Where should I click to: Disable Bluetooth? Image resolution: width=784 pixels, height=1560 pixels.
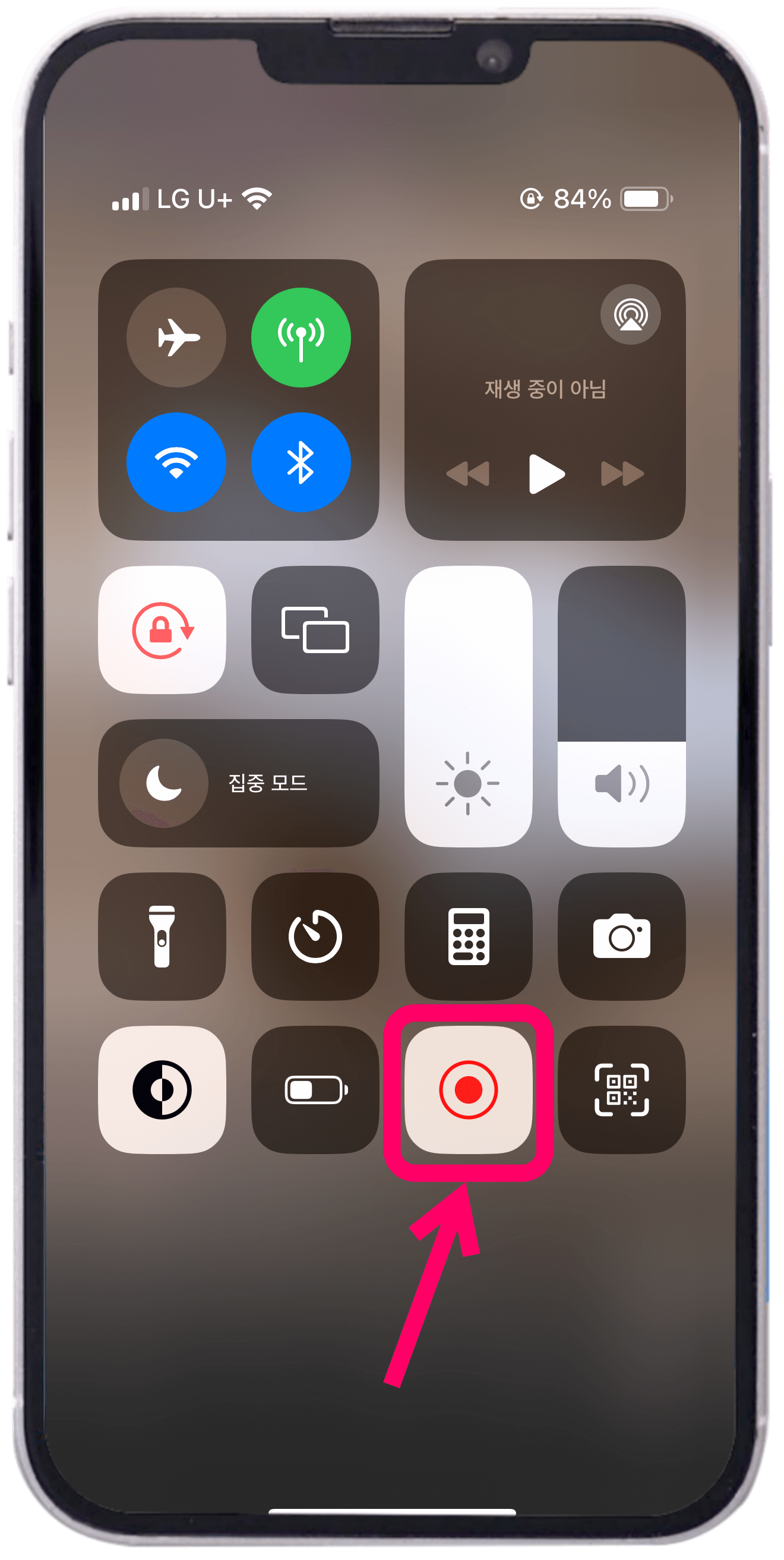pyautogui.click(x=301, y=462)
